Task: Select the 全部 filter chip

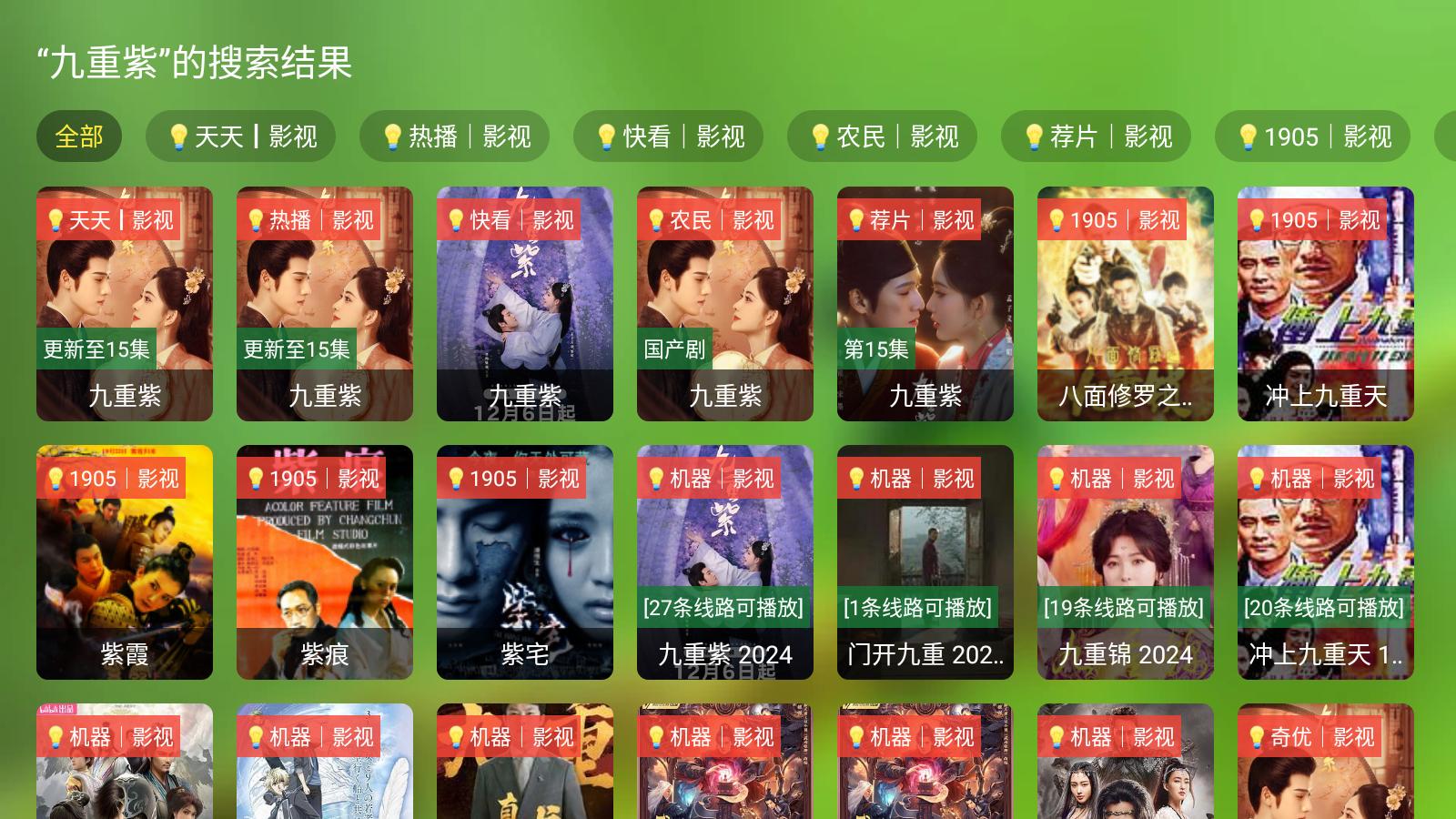Action: (x=78, y=136)
